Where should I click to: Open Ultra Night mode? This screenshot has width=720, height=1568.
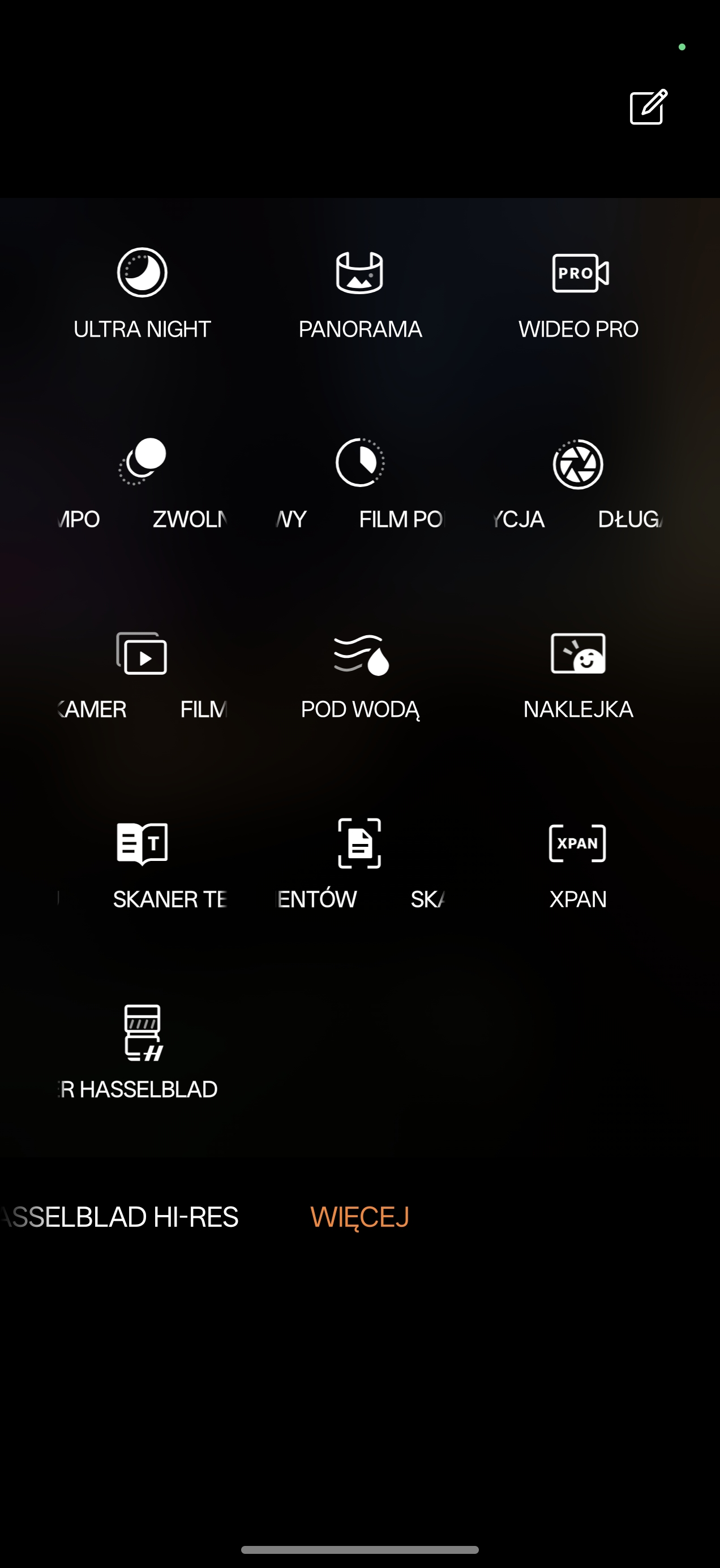coord(142,273)
